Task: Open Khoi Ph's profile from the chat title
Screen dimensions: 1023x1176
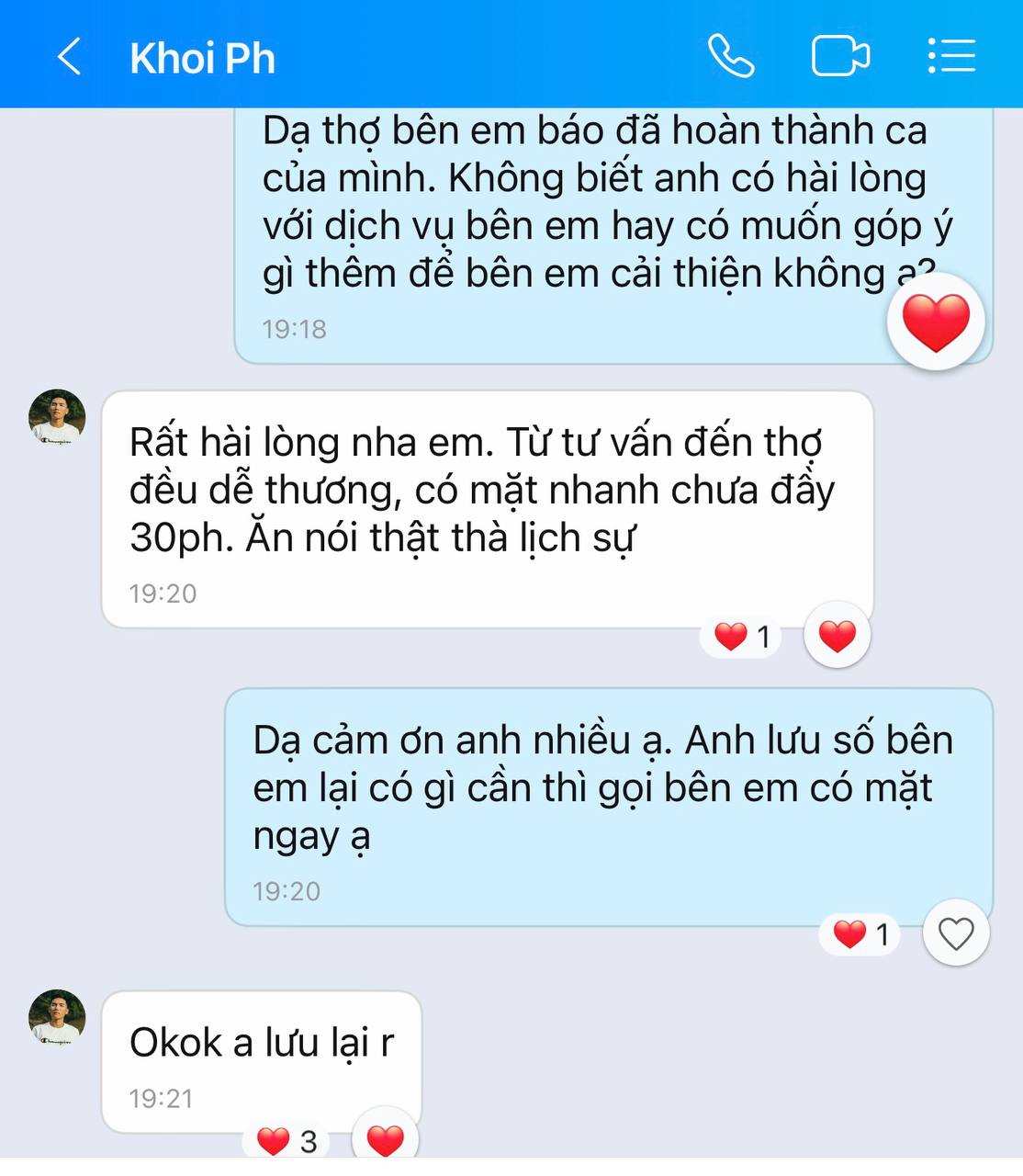Action: [203, 58]
